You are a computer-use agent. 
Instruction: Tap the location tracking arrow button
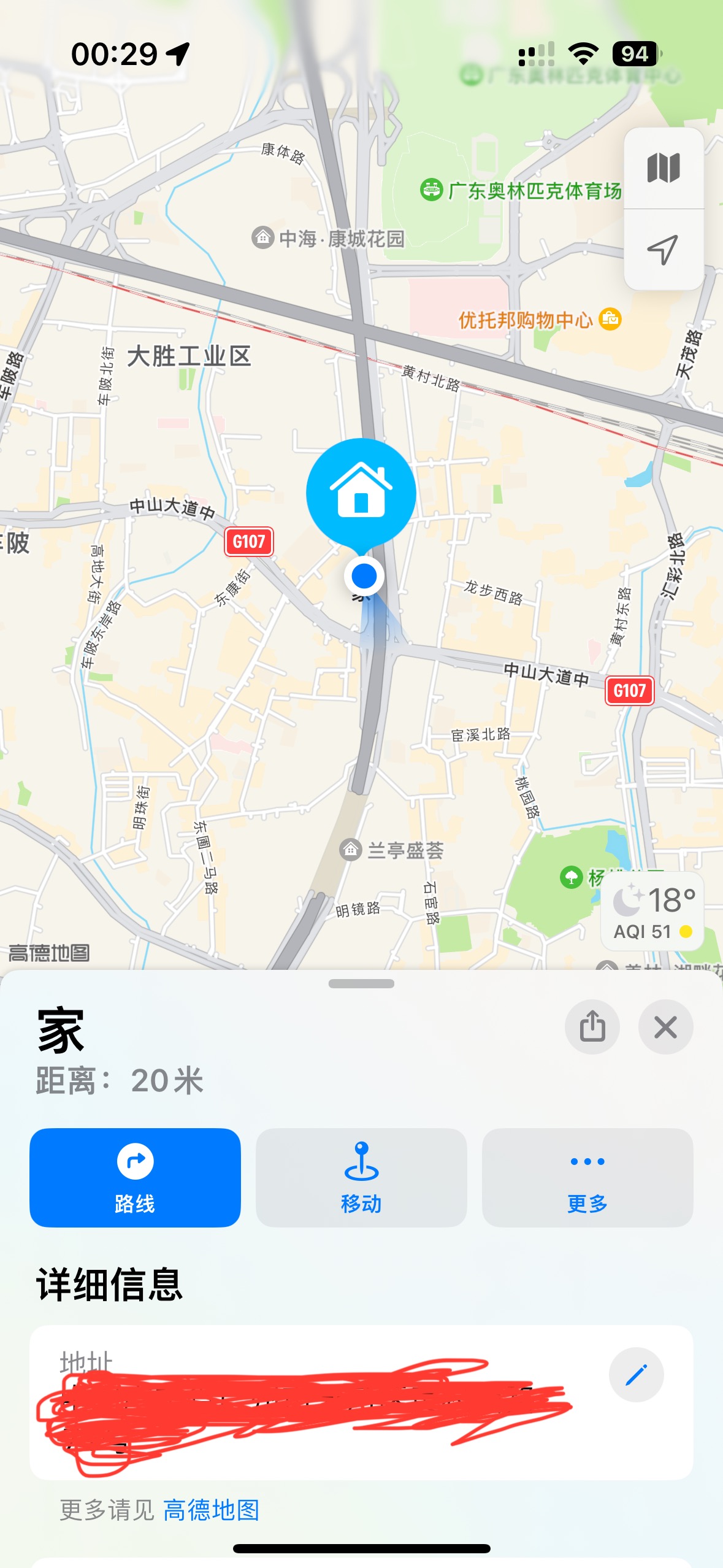pos(664,250)
